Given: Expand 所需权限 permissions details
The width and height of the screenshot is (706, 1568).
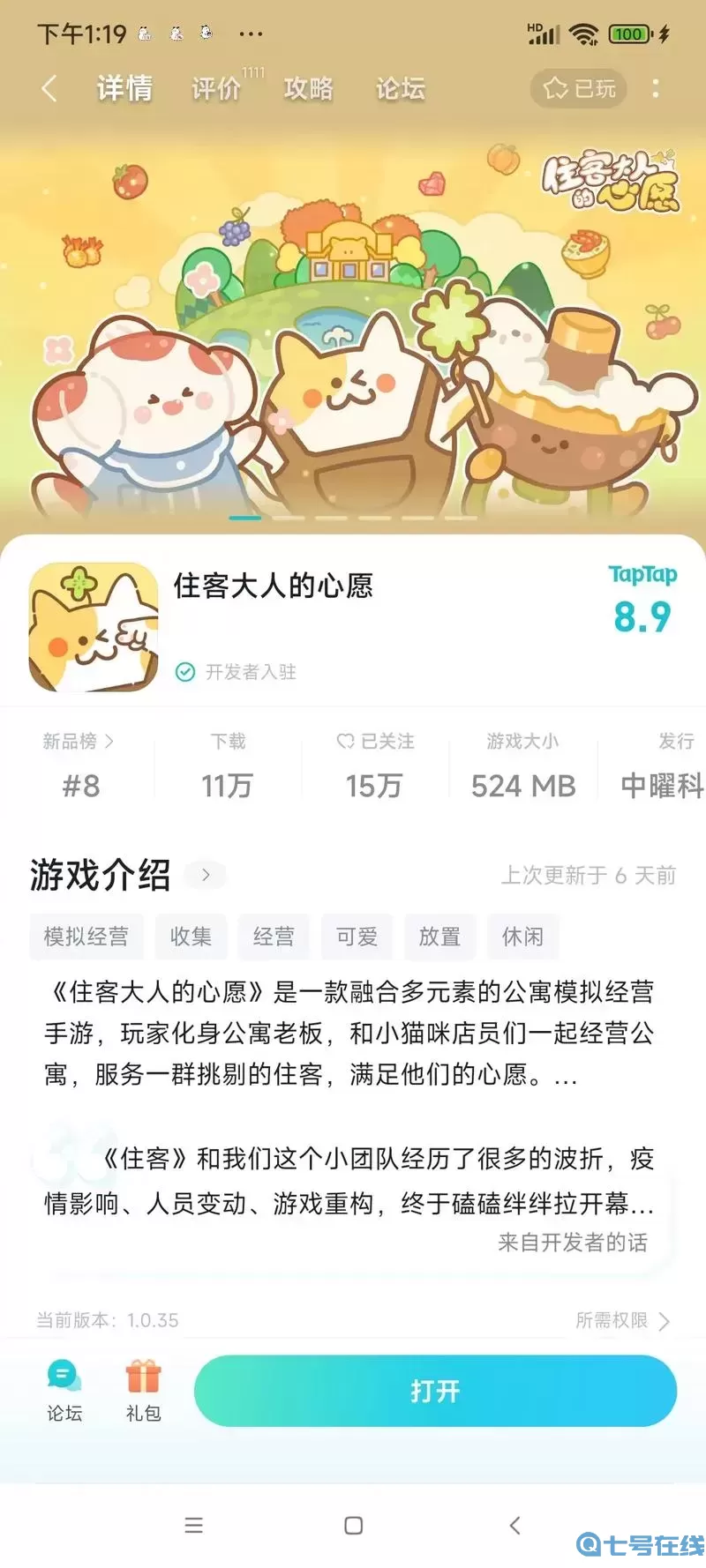Looking at the screenshot, I should point(621,1320).
